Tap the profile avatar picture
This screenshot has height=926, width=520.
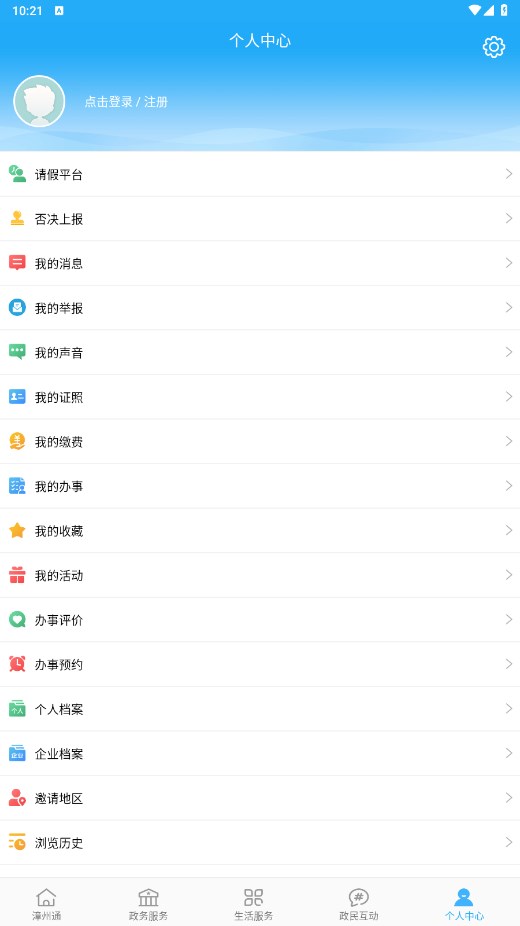[x=39, y=101]
